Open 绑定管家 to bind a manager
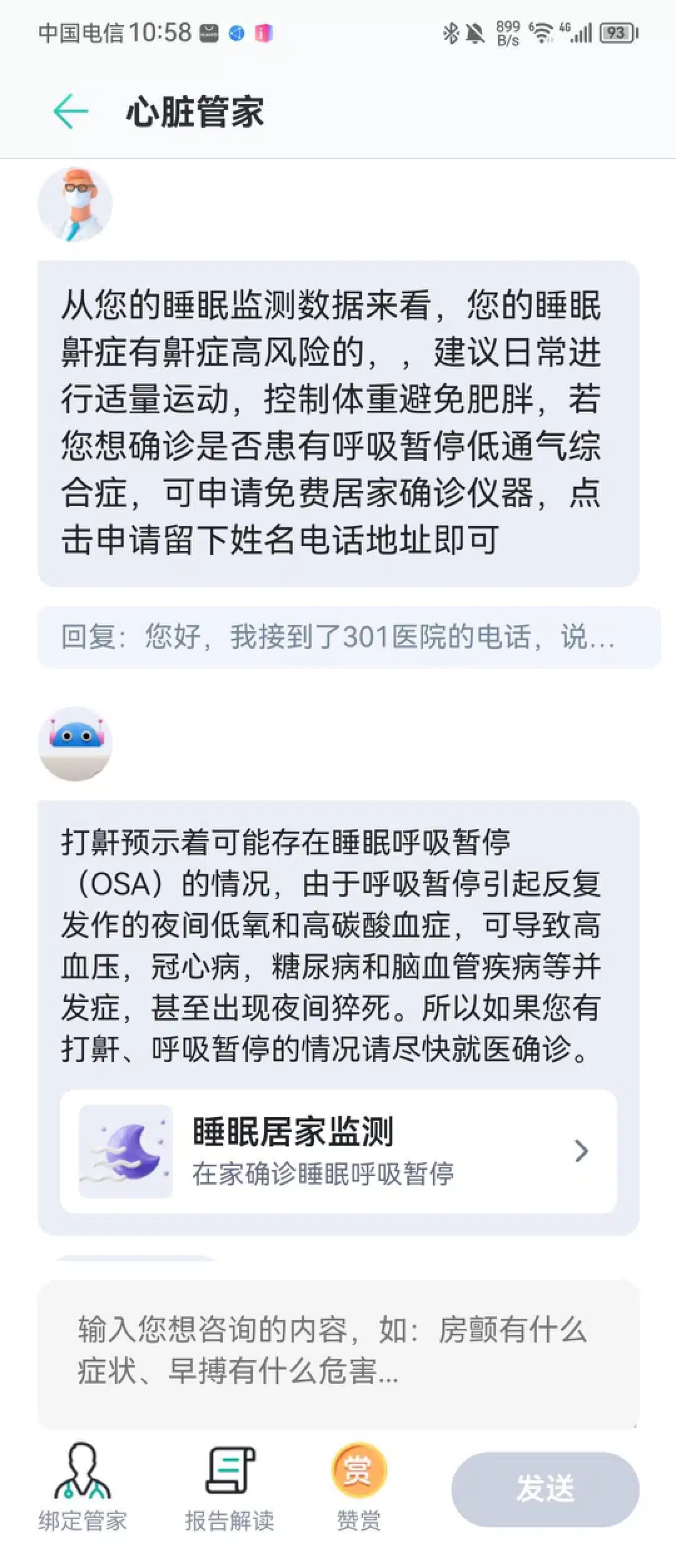 point(82,1485)
